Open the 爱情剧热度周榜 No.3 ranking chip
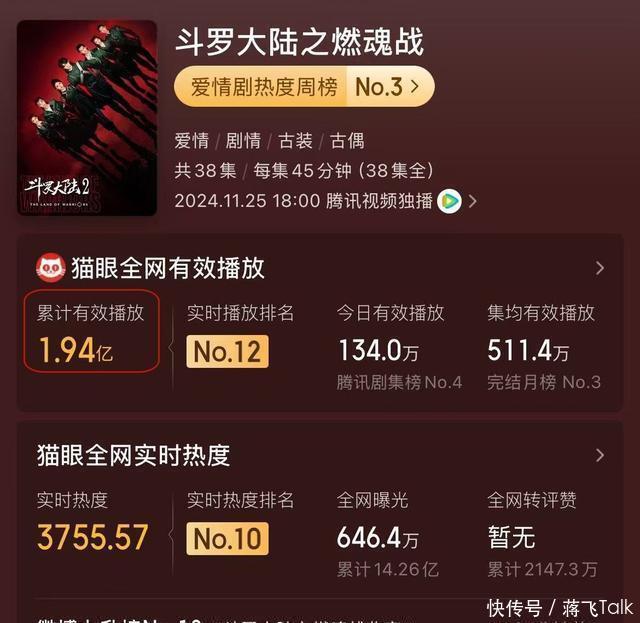The height and width of the screenshot is (623, 640). point(304,87)
